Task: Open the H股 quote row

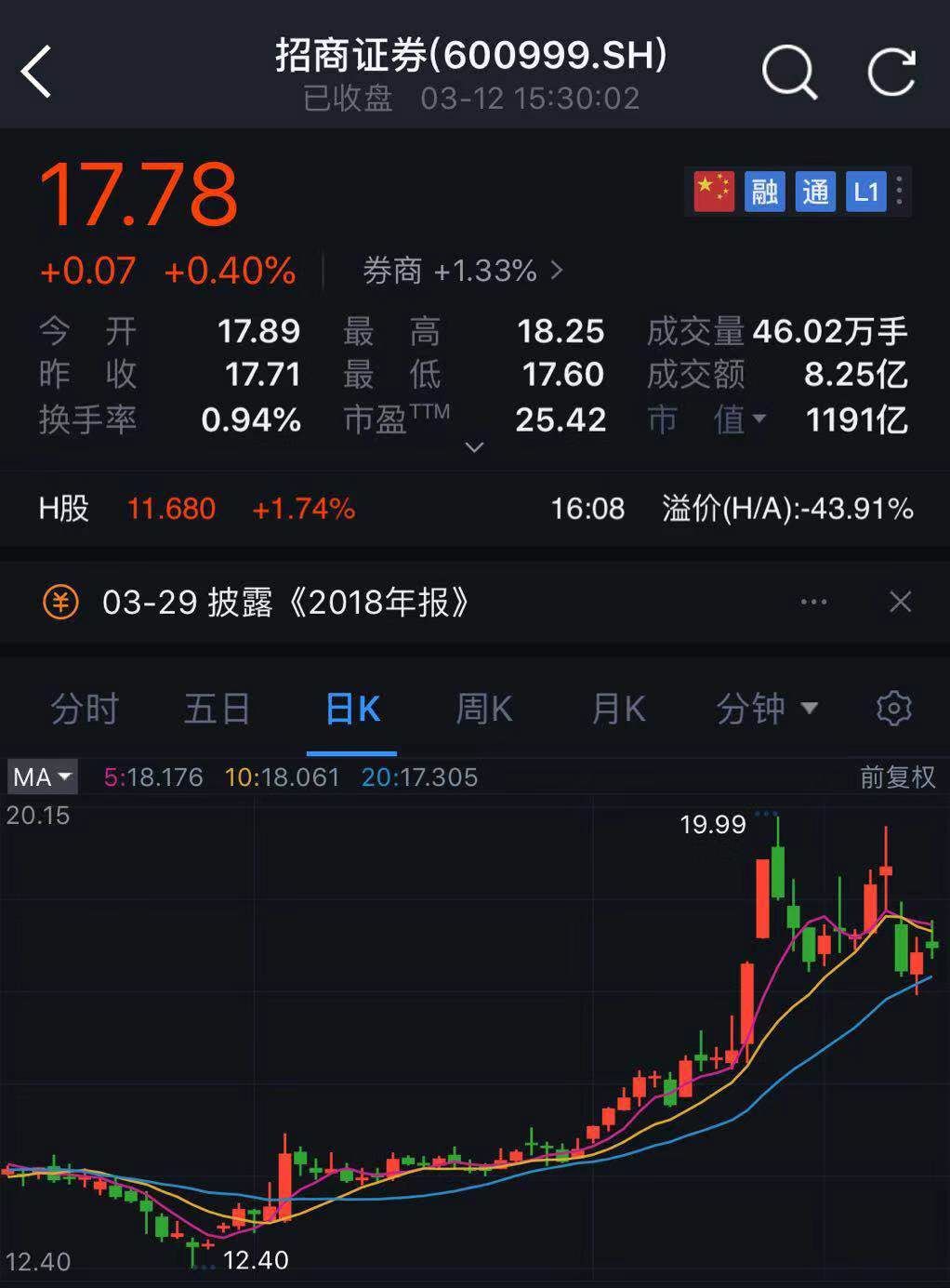Action: pos(474,509)
